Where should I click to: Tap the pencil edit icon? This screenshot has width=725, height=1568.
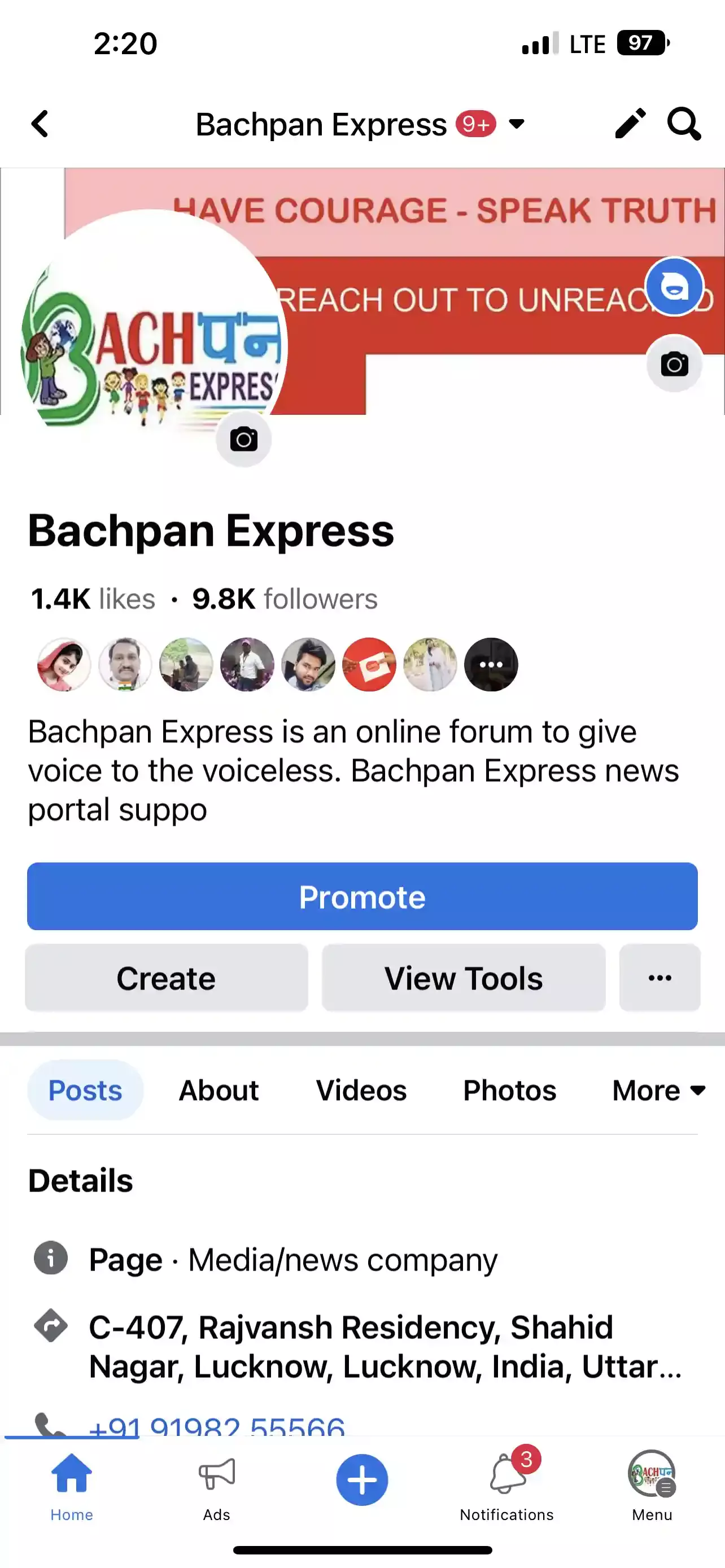[x=630, y=124]
